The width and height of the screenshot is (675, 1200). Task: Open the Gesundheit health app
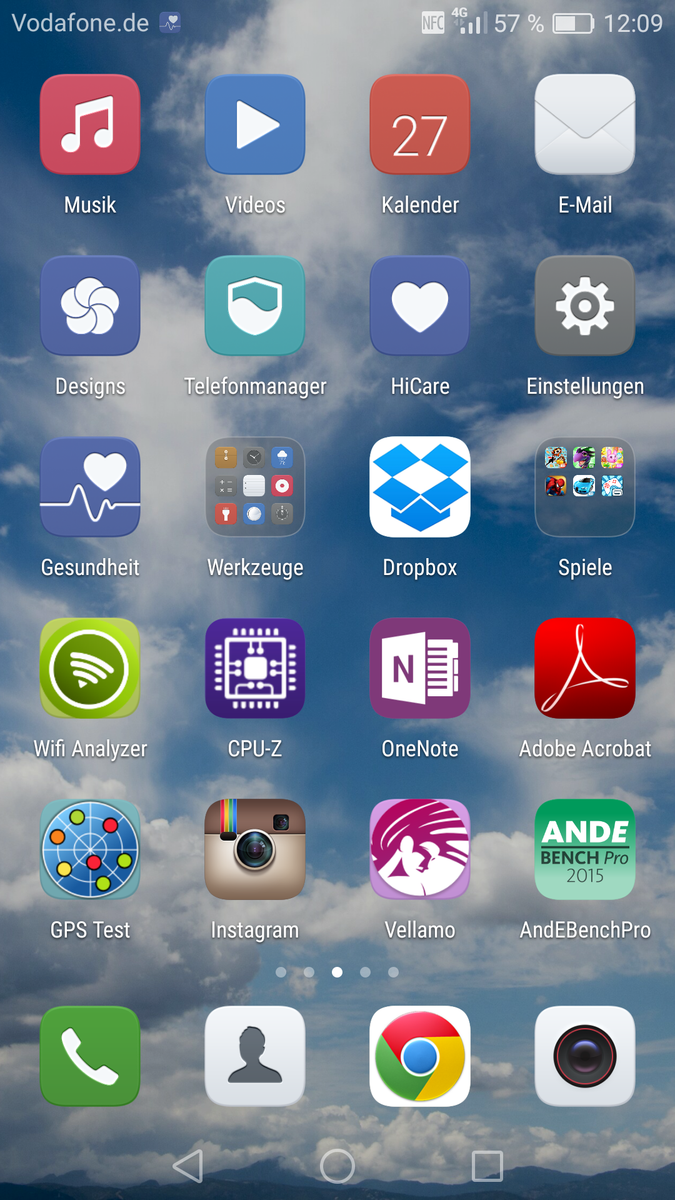pyautogui.click(x=90, y=487)
